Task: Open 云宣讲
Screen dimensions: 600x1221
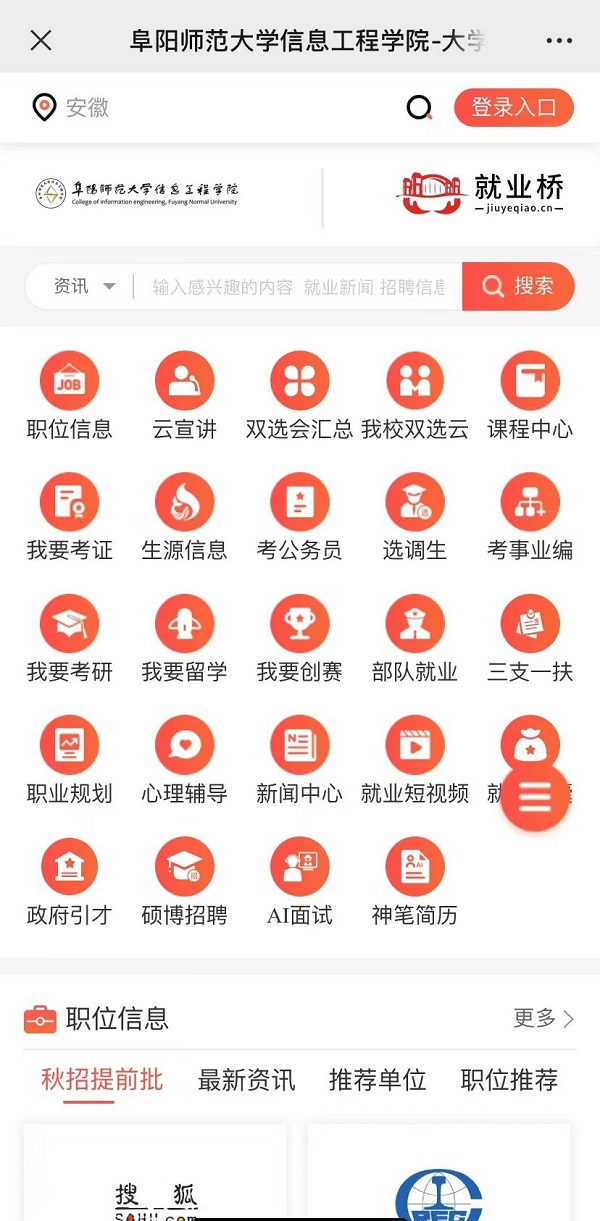Action: click(184, 395)
